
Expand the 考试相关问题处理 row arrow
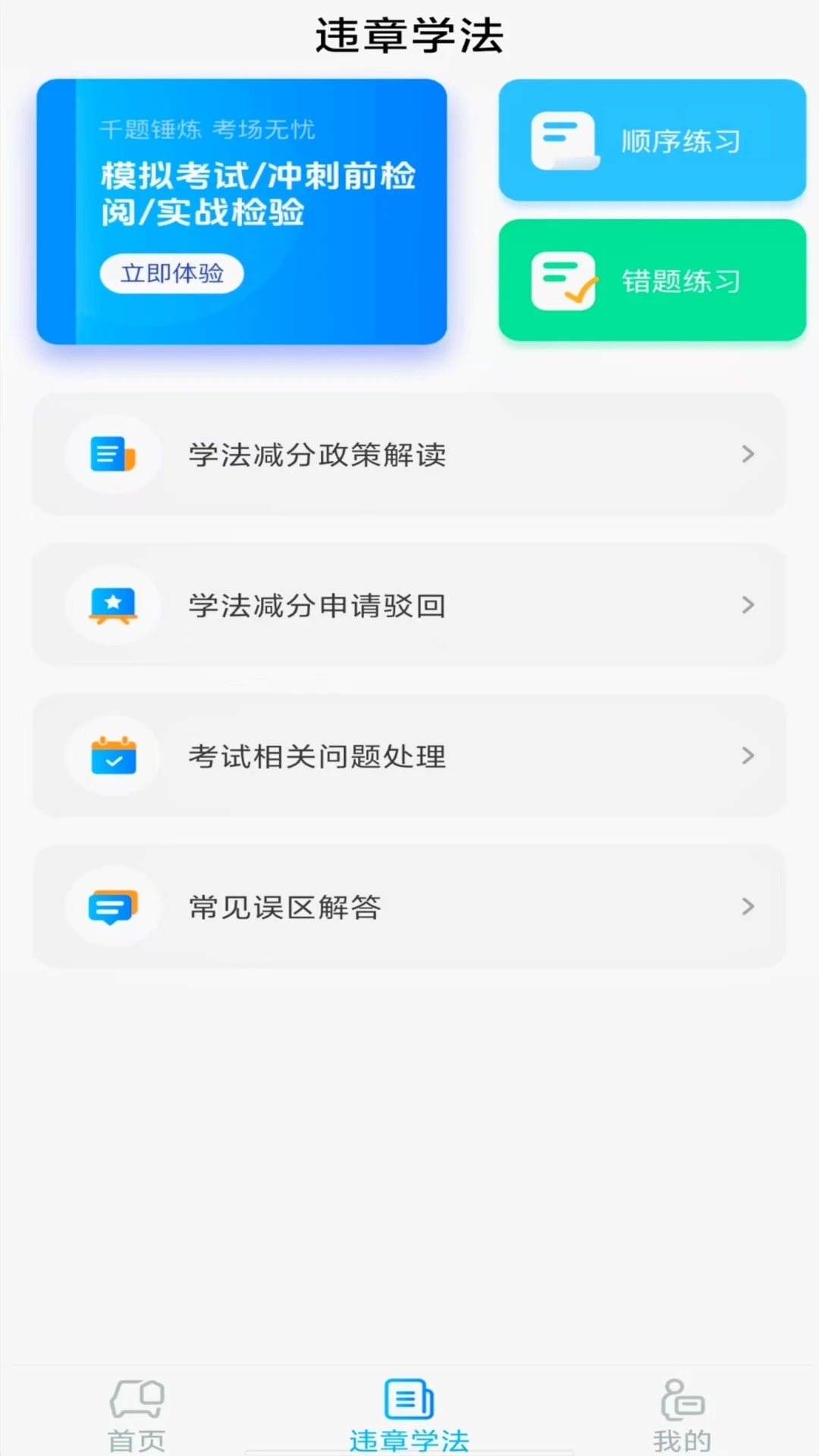[x=747, y=755]
